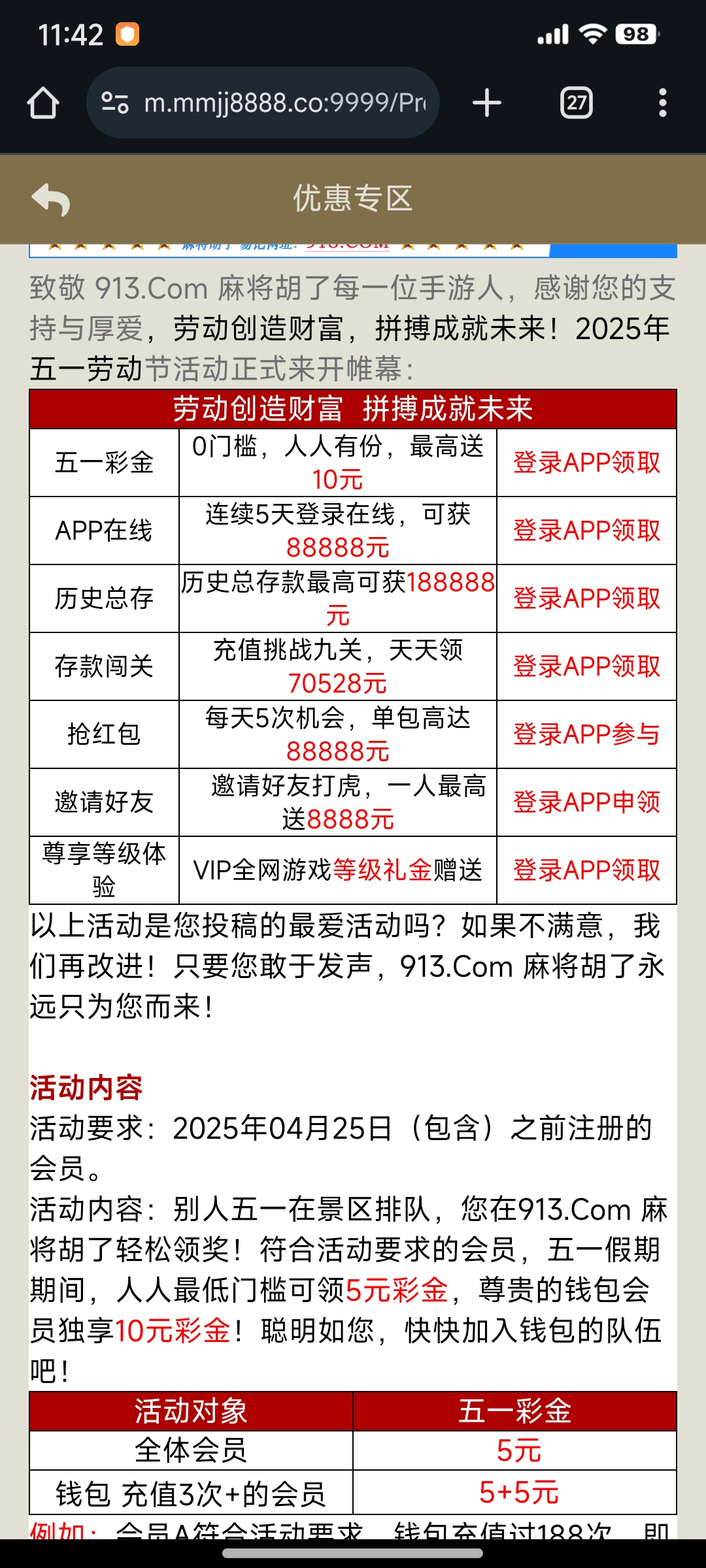Open the tab switcher showing 27 tabs
Screen dimensions: 706x1568
[576, 103]
